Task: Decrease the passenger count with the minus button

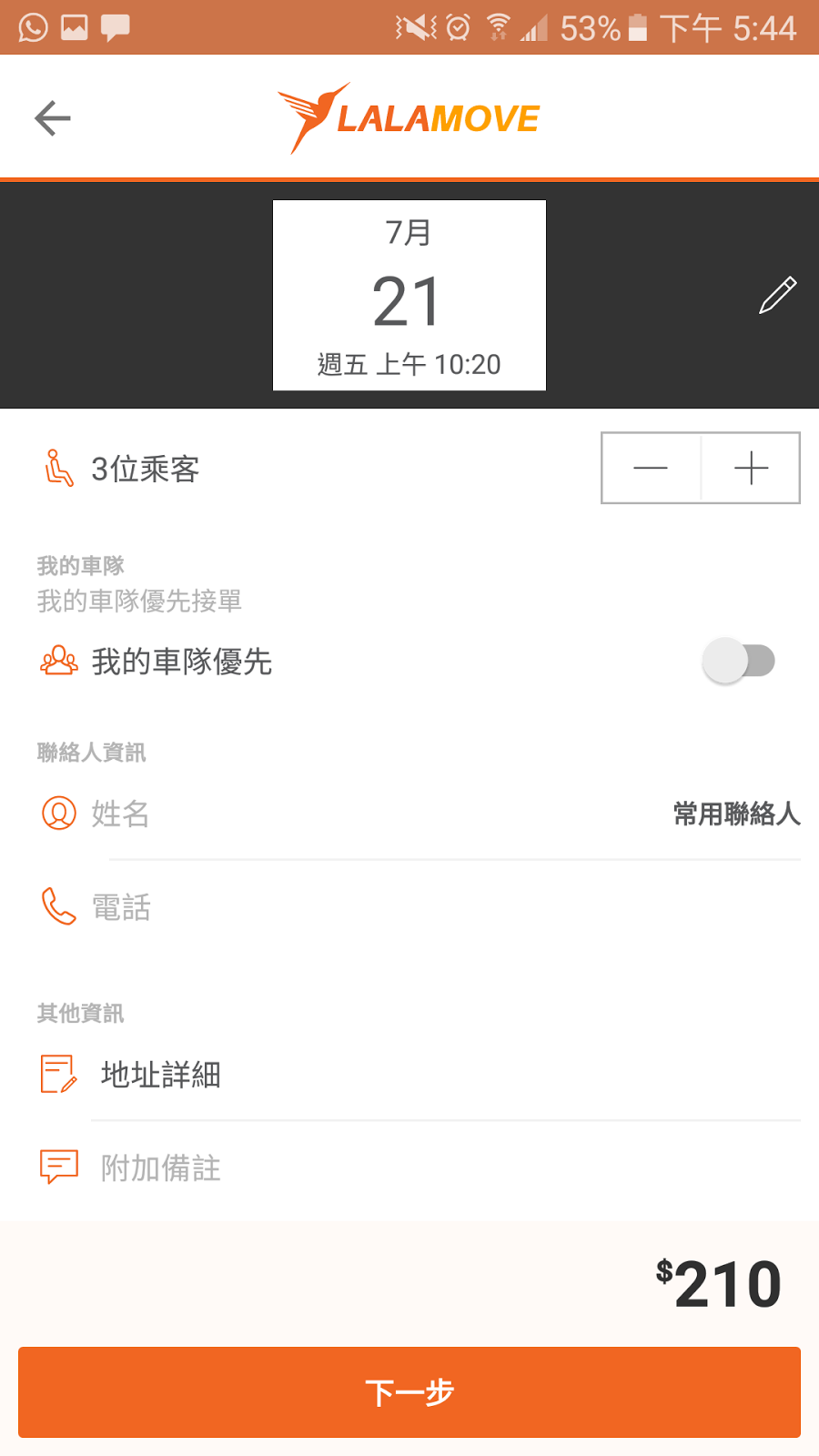Action: 651,468
